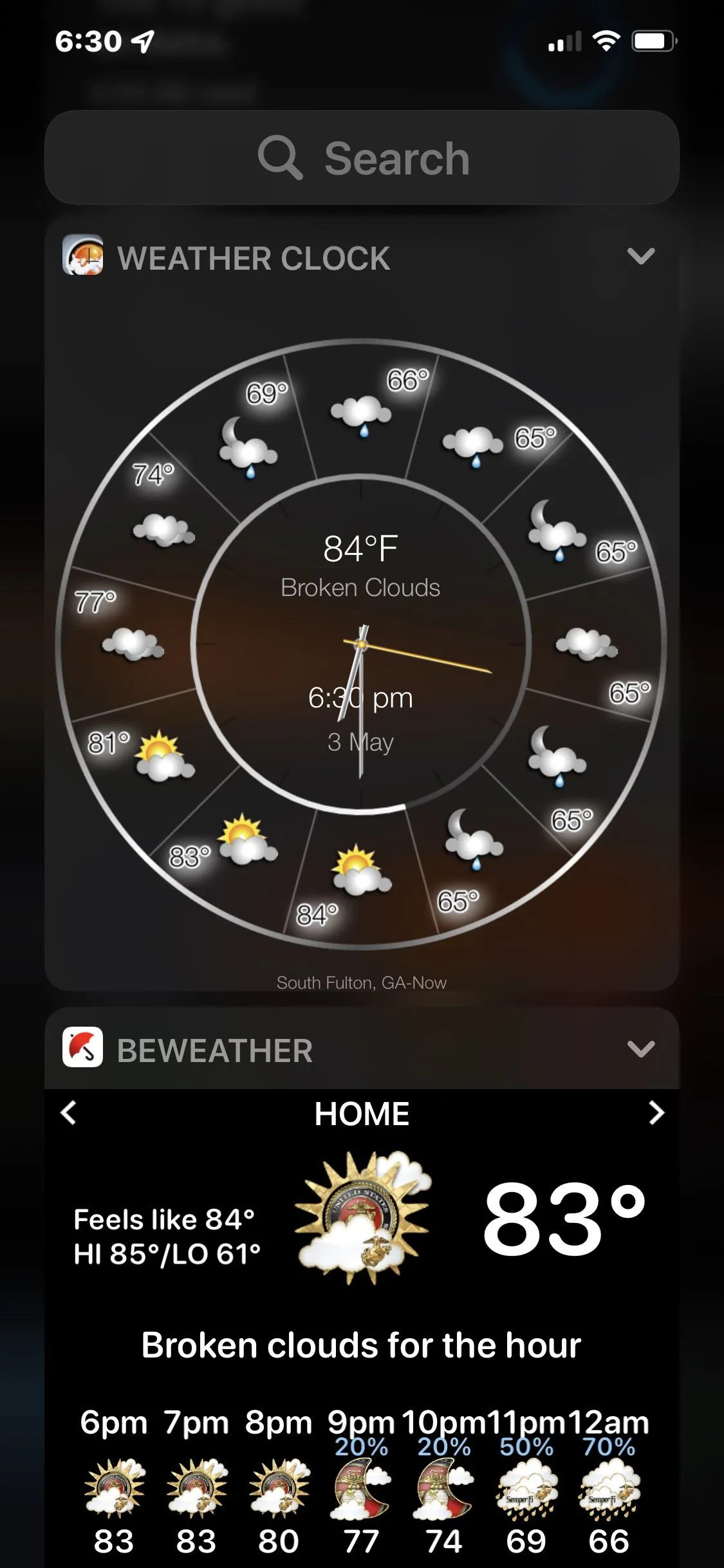Open BeWeather current conditions showing 83°
Image resolution: width=724 pixels, height=1568 pixels.
pyautogui.click(x=564, y=1220)
